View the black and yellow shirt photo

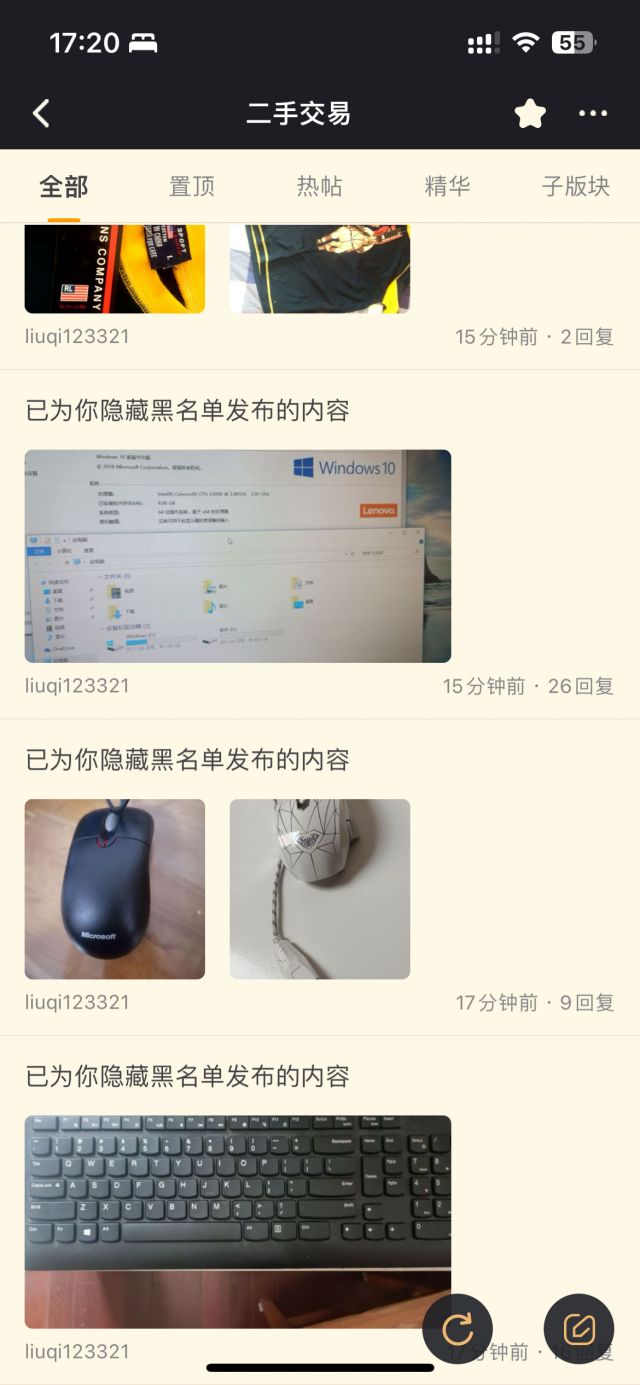[x=320, y=268]
